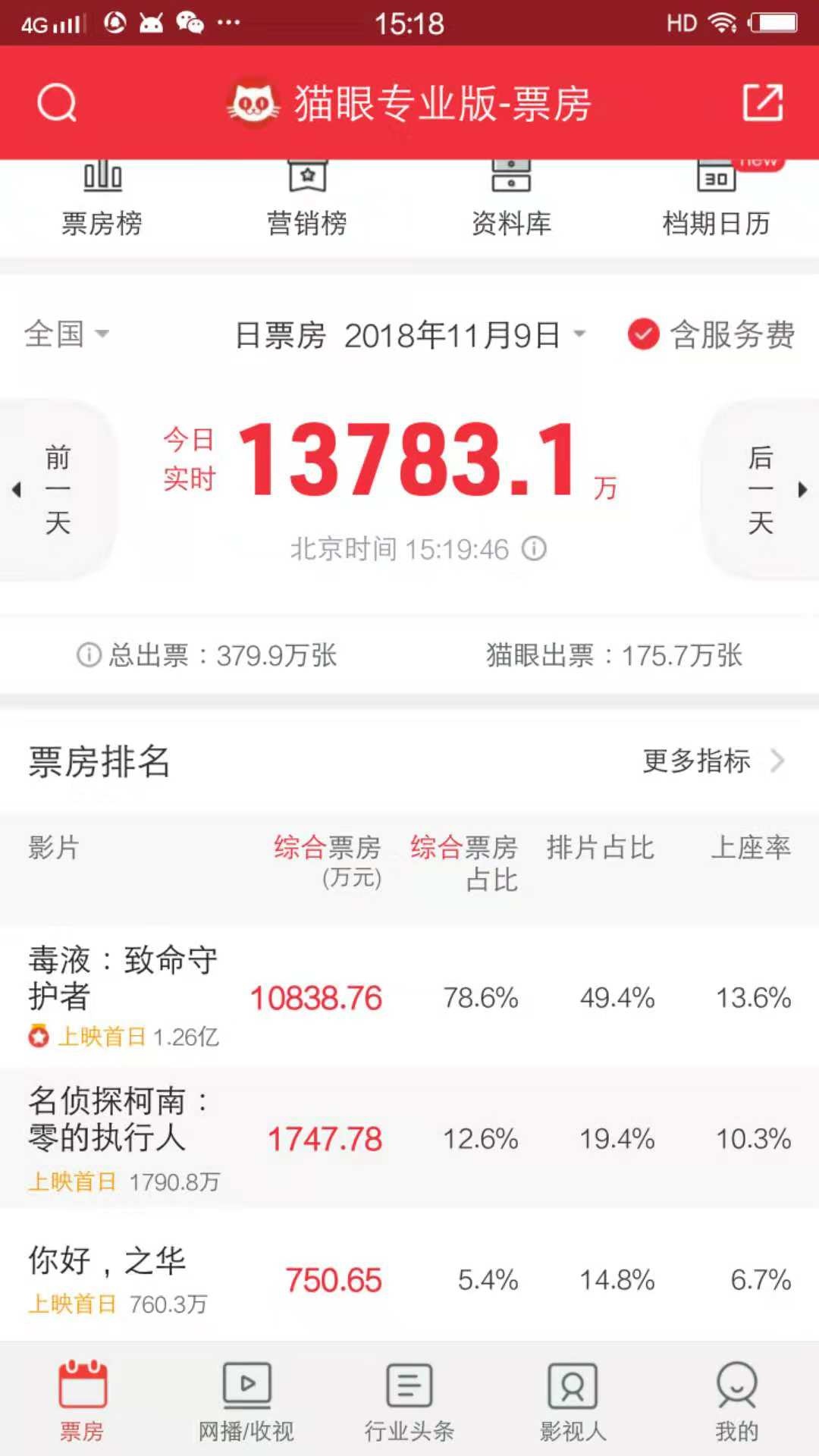Open the search icon in the header
Image resolution: width=819 pixels, height=1456 pixels.
pyautogui.click(x=57, y=102)
